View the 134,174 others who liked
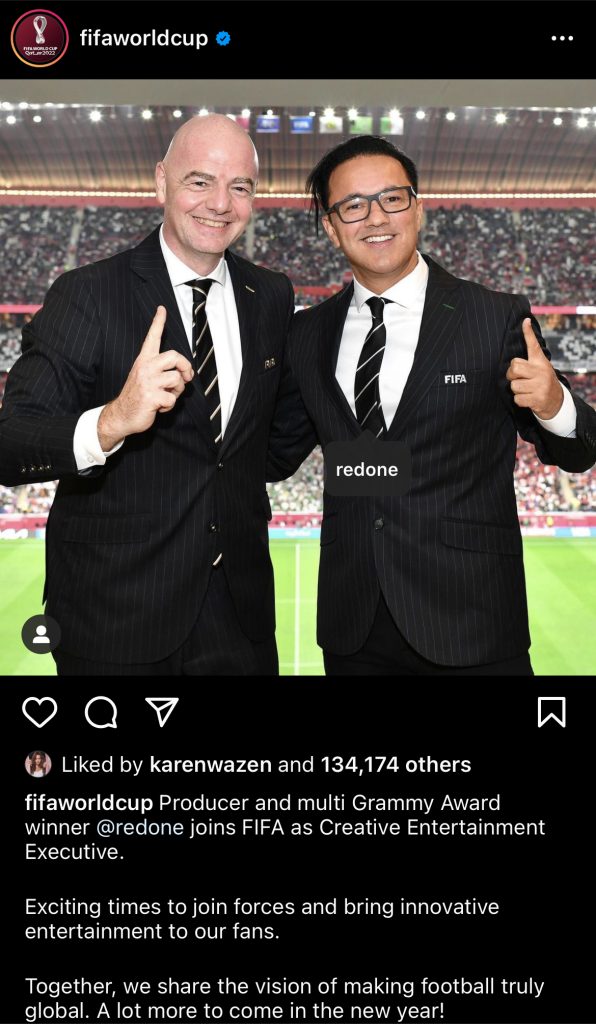596x1024 pixels. [x=396, y=765]
